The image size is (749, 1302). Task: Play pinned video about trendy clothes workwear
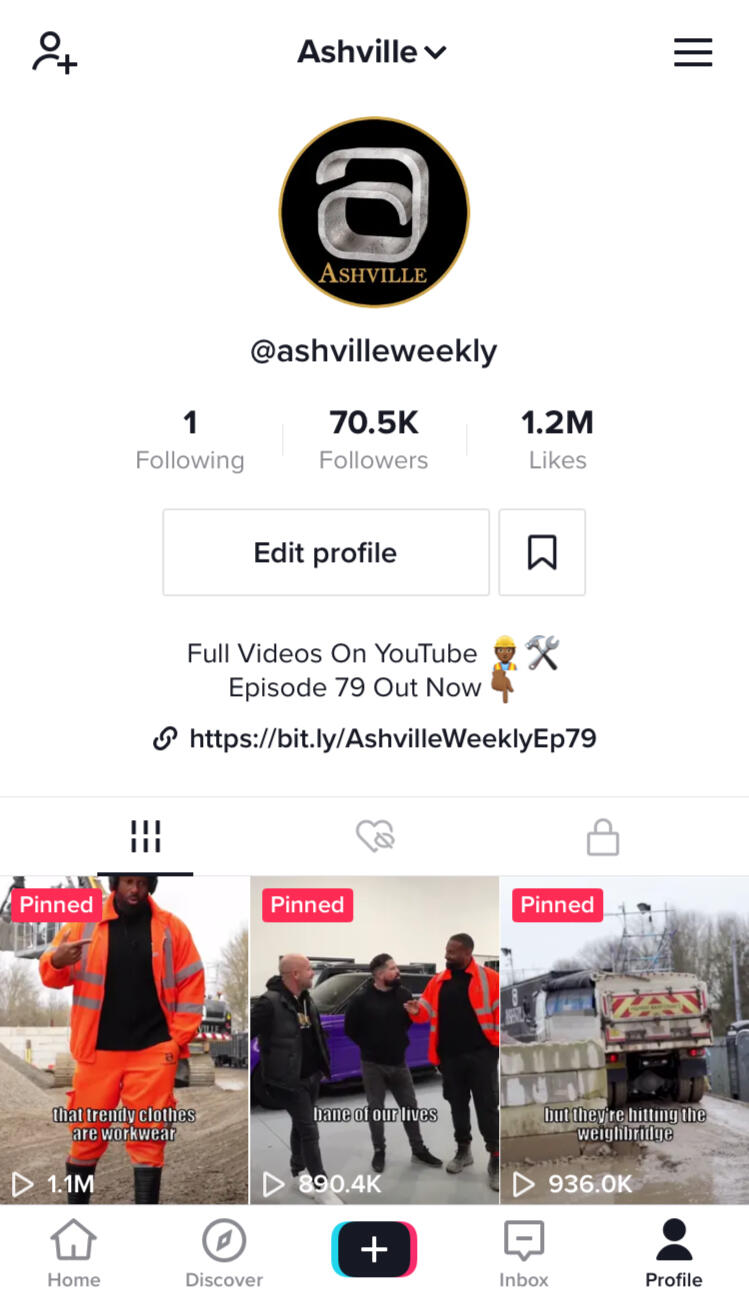click(x=124, y=1040)
